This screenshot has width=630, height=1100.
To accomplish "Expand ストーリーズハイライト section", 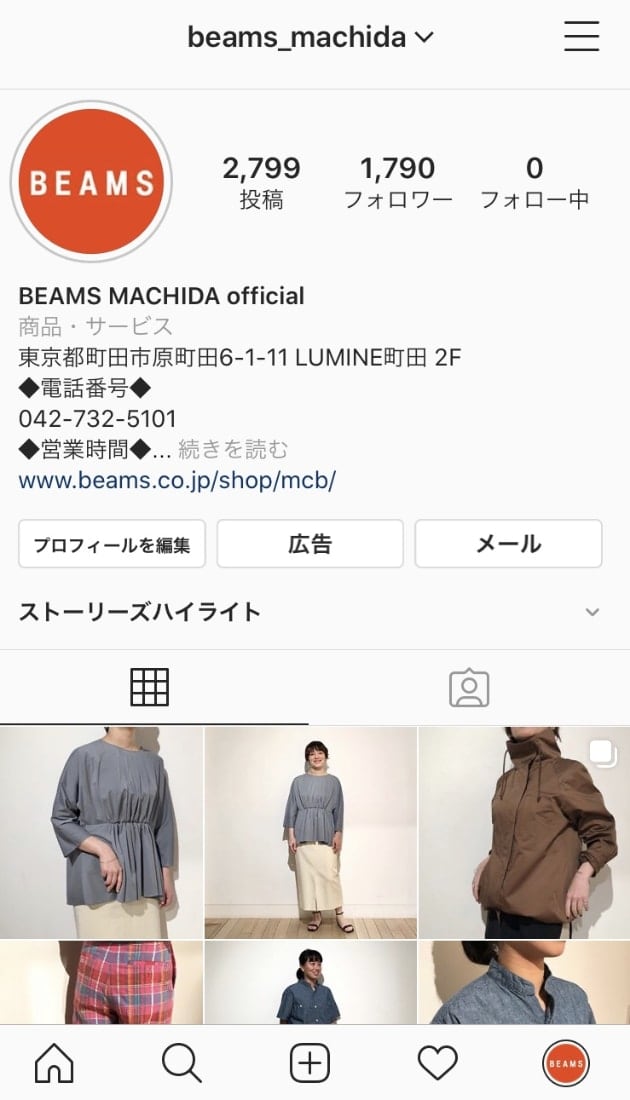I will pyautogui.click(x=592, y=612).
